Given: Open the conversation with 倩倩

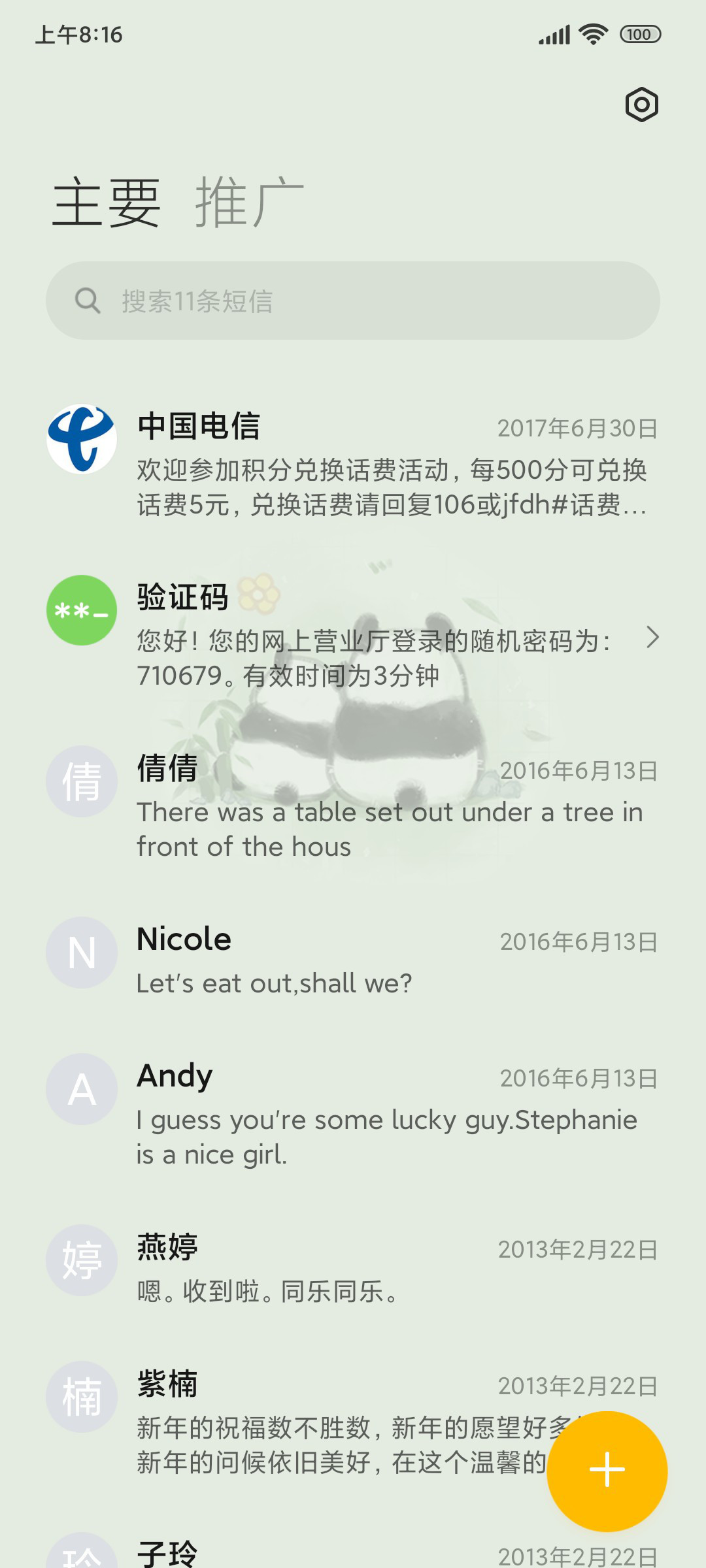Looking at the screenshot, I should (x=353, y=804).
